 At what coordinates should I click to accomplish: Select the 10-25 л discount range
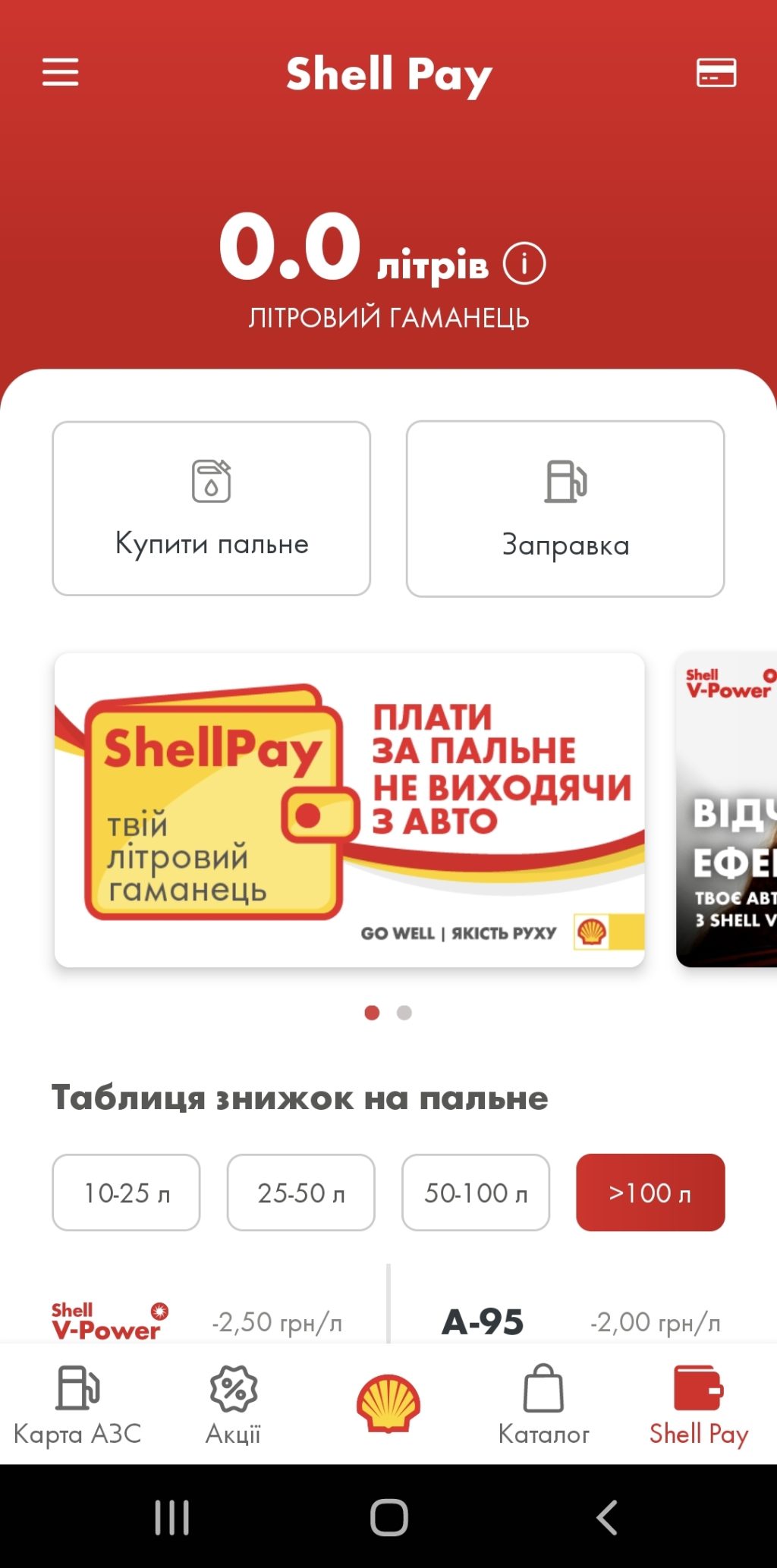(x=126, y=1192)
